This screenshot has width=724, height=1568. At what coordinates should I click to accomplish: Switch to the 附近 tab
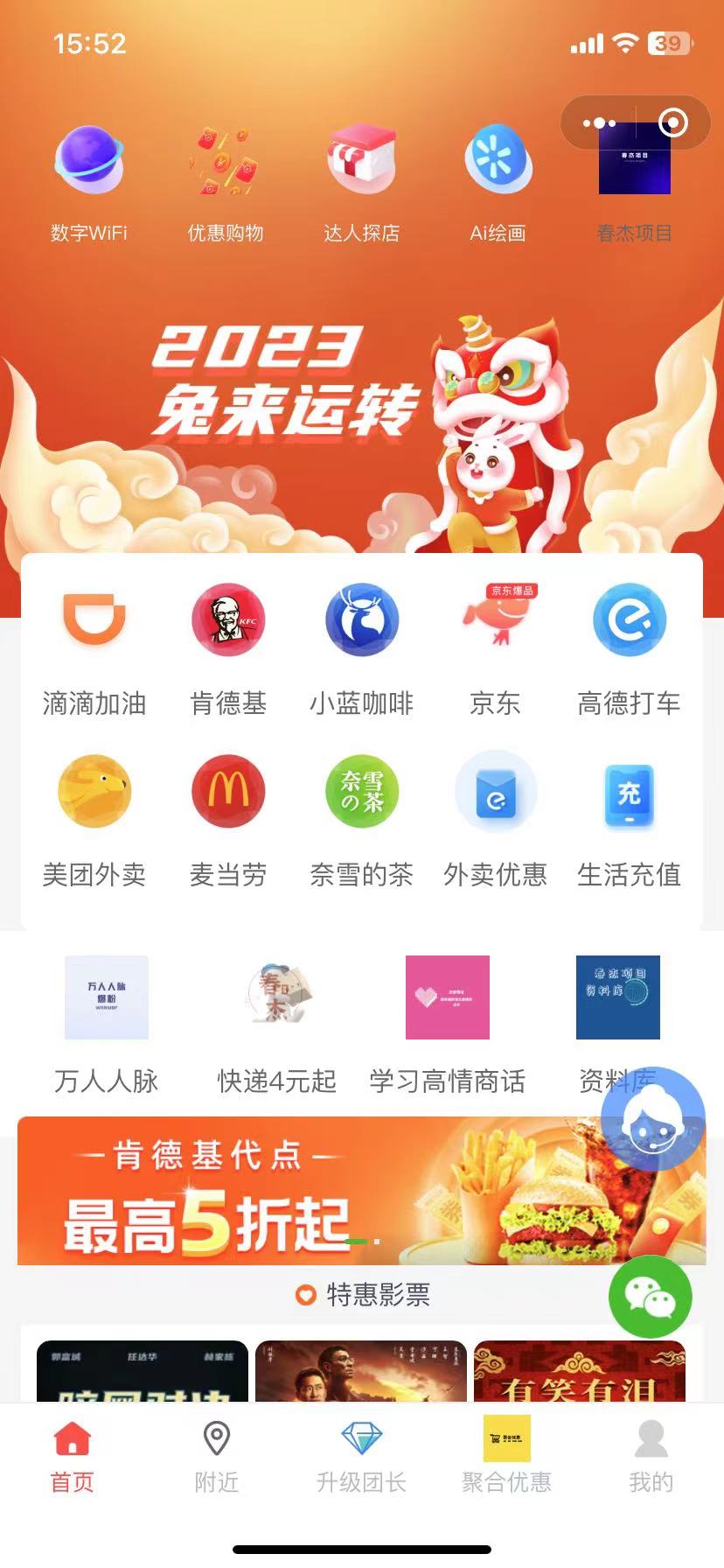[x=216, y=1457]
